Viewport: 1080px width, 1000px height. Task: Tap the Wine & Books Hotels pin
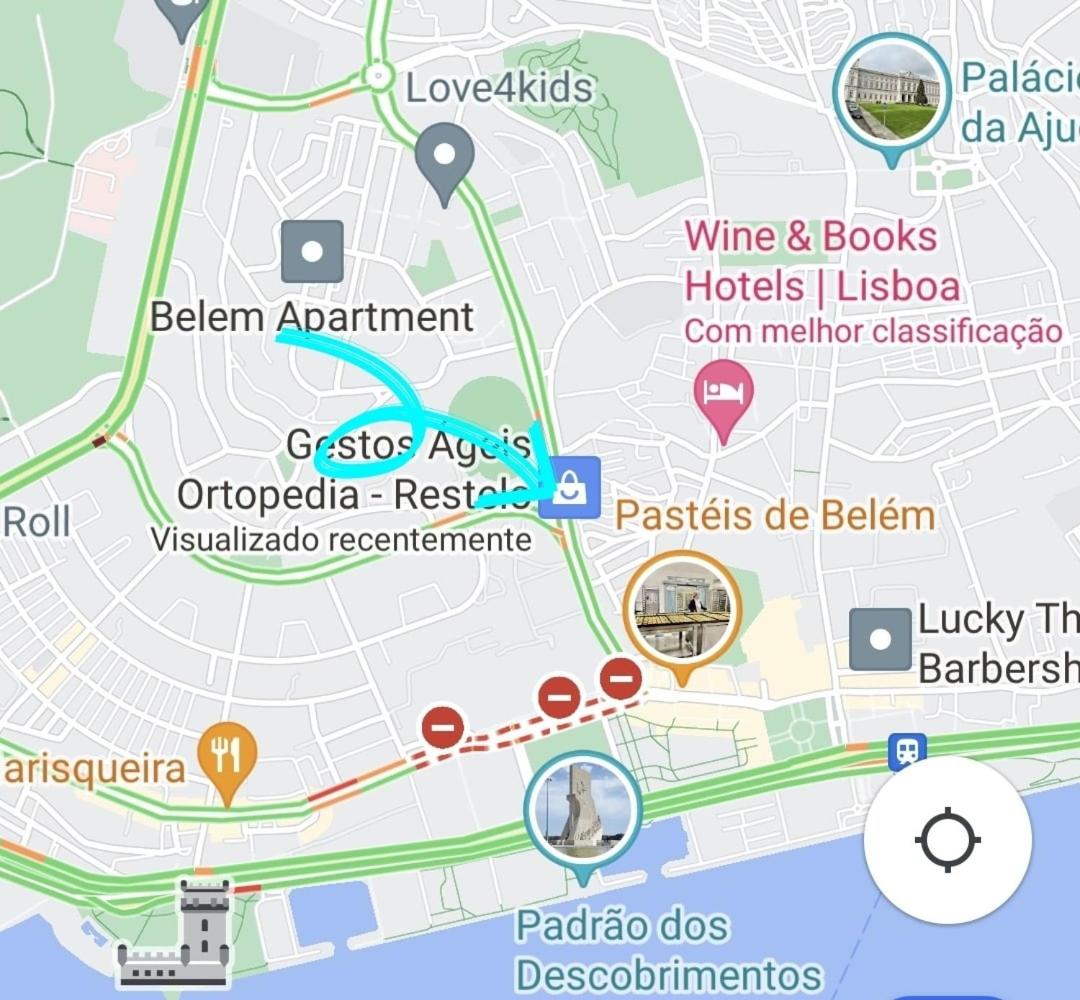click(723, 394)
